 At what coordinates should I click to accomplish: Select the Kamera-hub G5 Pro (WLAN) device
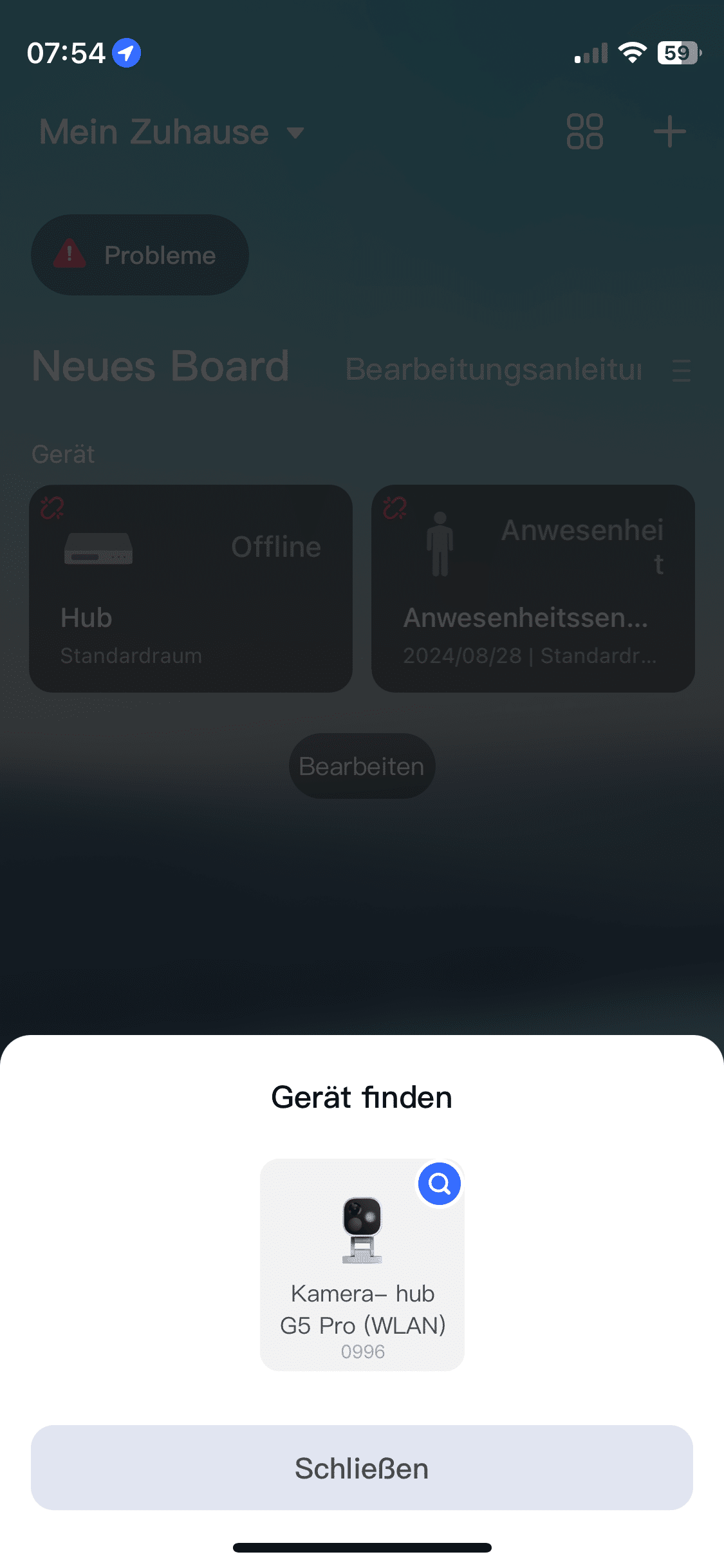(362, 1264)
